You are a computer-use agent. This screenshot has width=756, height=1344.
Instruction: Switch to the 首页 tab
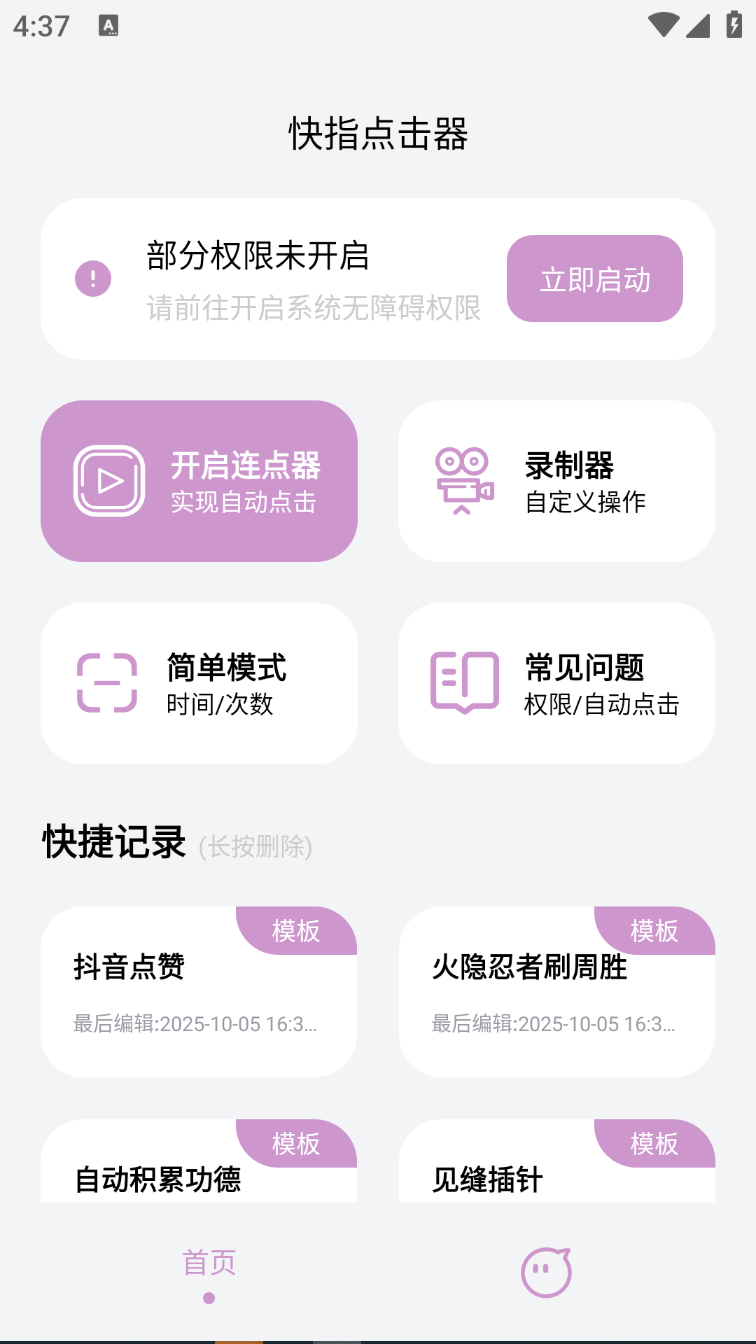tap(209, 1270)
